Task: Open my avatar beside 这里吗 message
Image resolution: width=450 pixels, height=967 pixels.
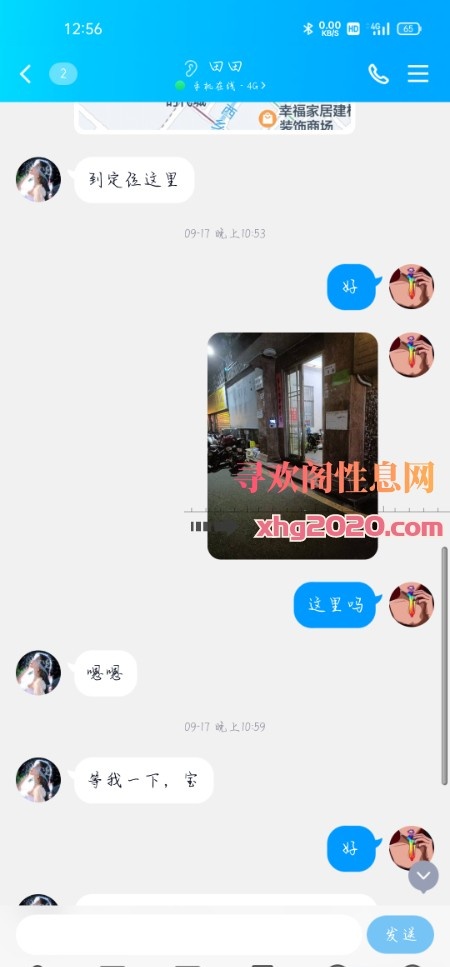Action: (411, 605)
